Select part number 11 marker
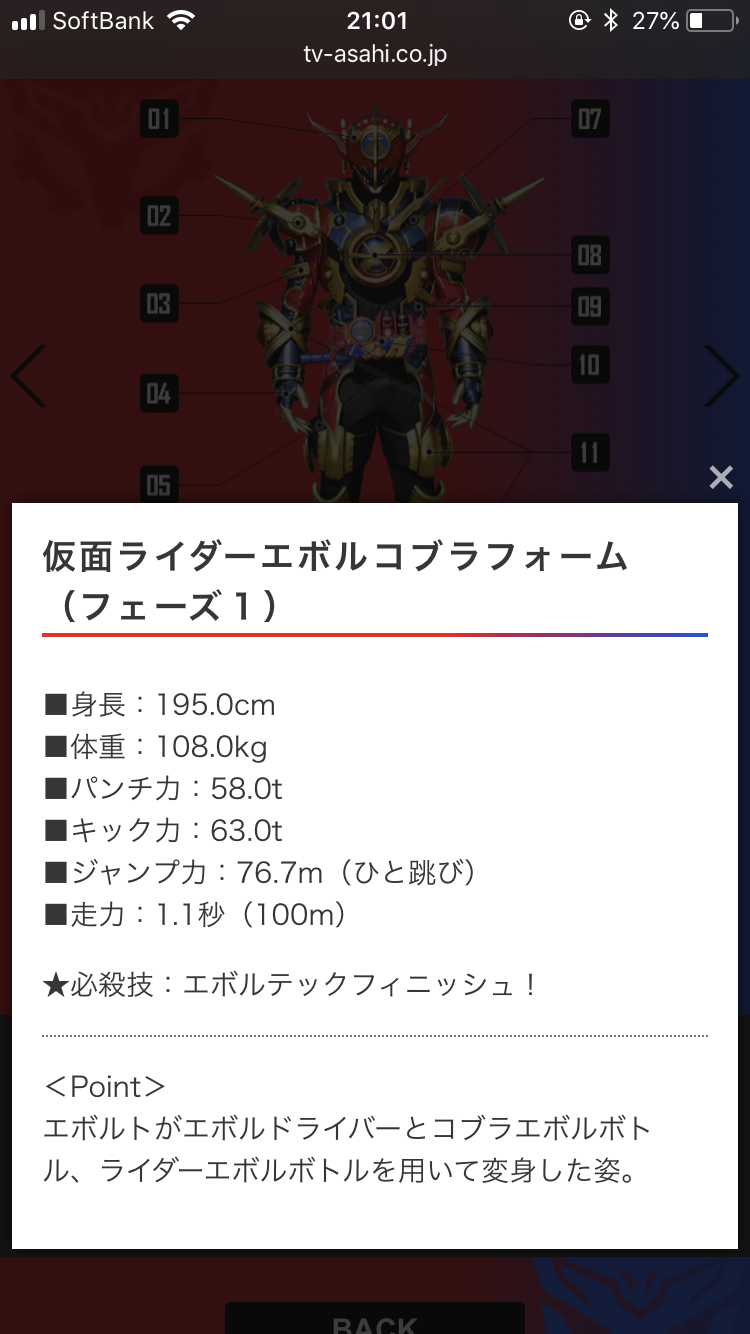Image resolution: width=750 pixels, height=1334 pixels. (589, 453)
